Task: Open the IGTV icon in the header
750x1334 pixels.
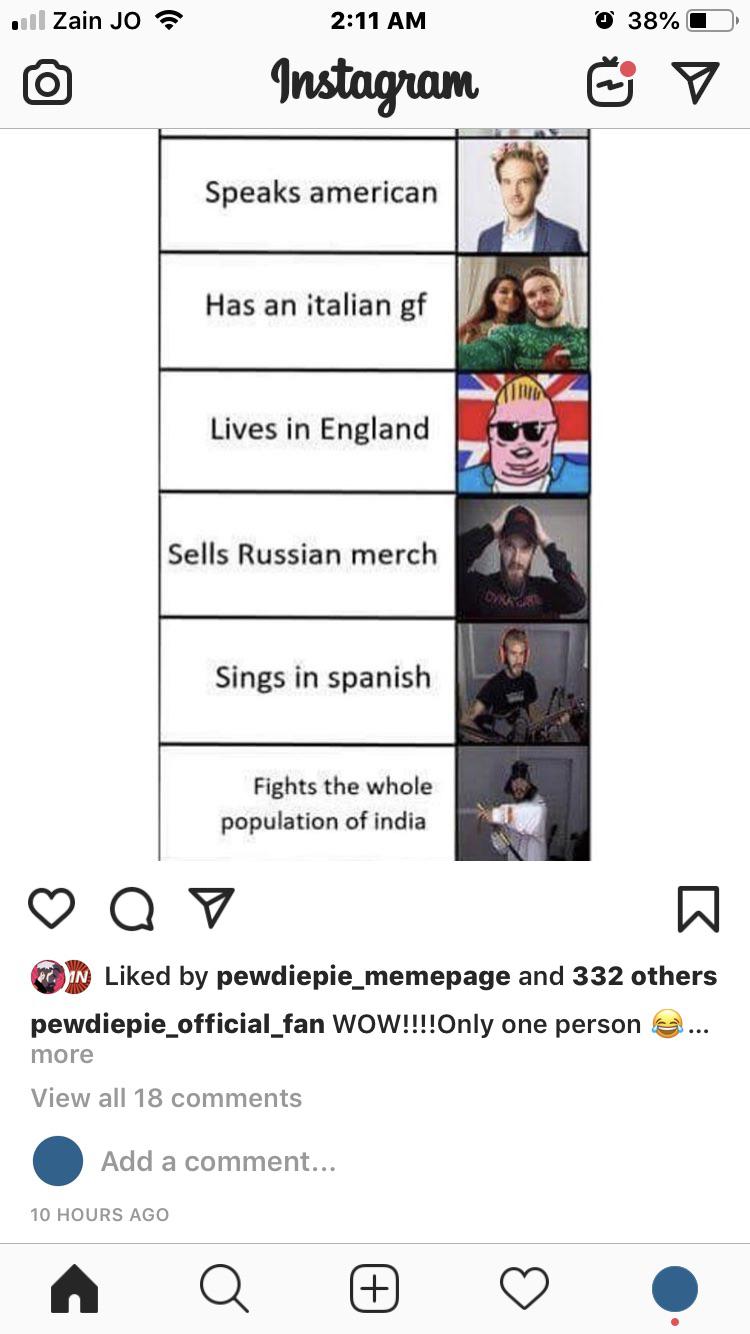Action: point(610,83)
